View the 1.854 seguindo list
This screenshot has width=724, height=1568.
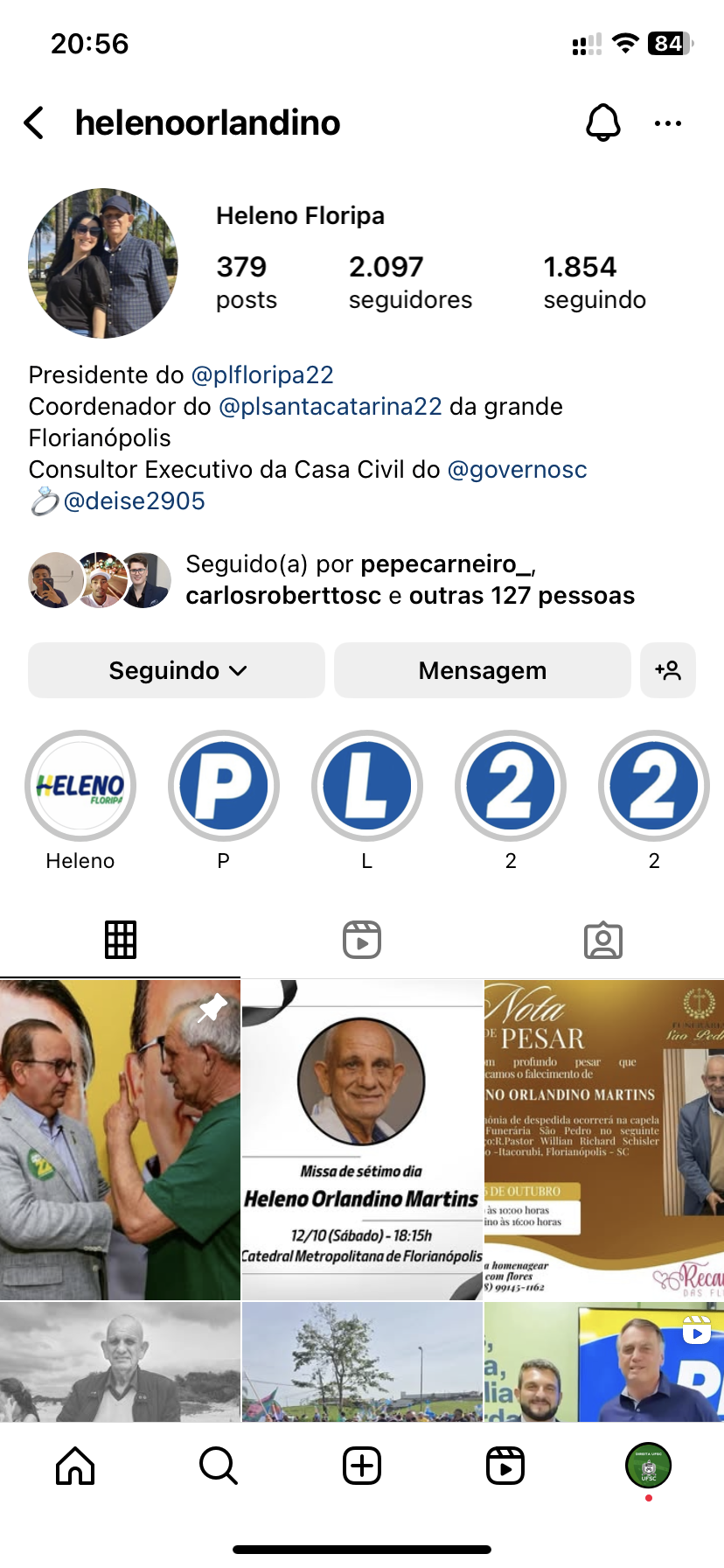coord(595,282)
